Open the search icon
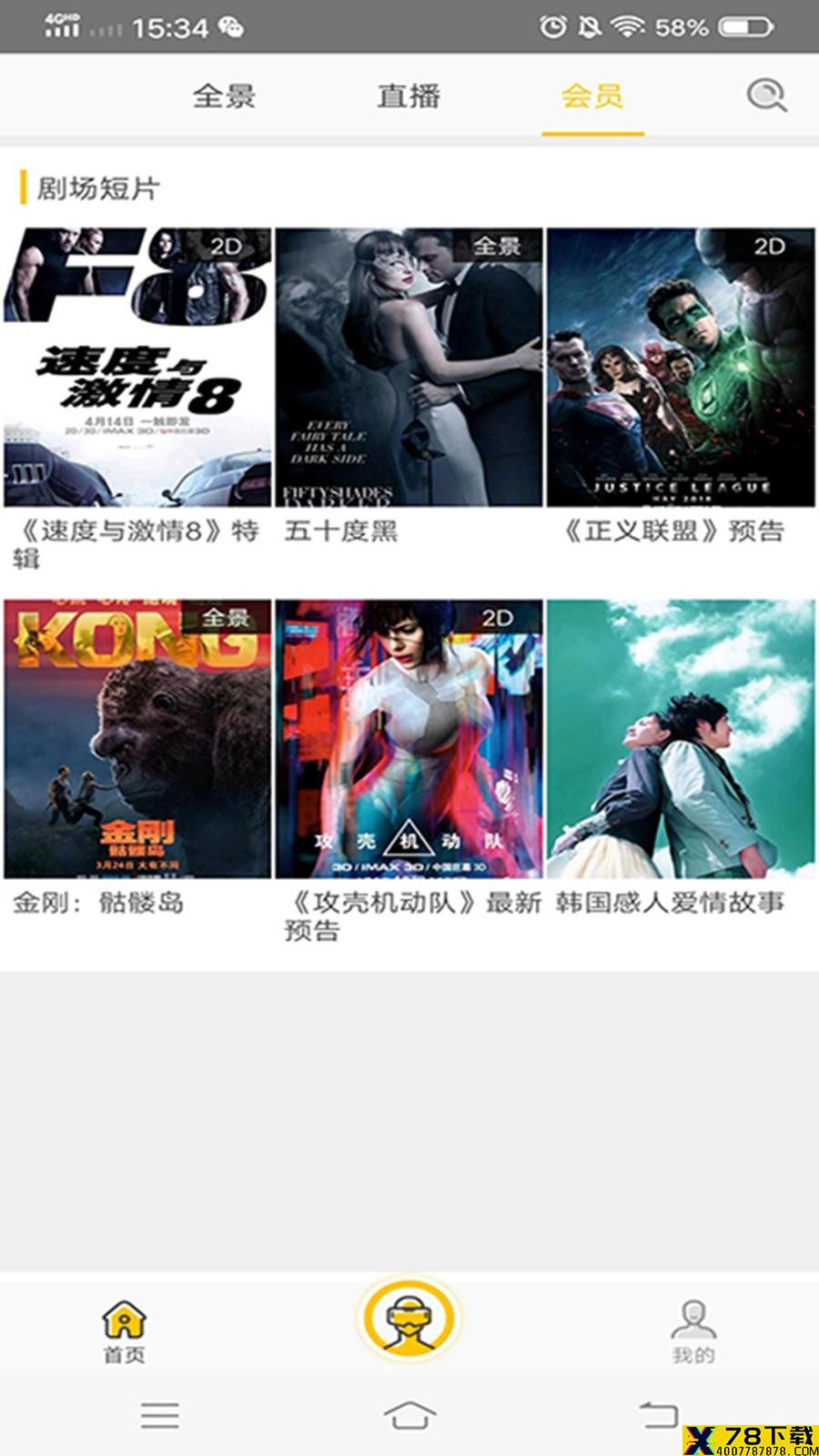 [x=766, y=96]
